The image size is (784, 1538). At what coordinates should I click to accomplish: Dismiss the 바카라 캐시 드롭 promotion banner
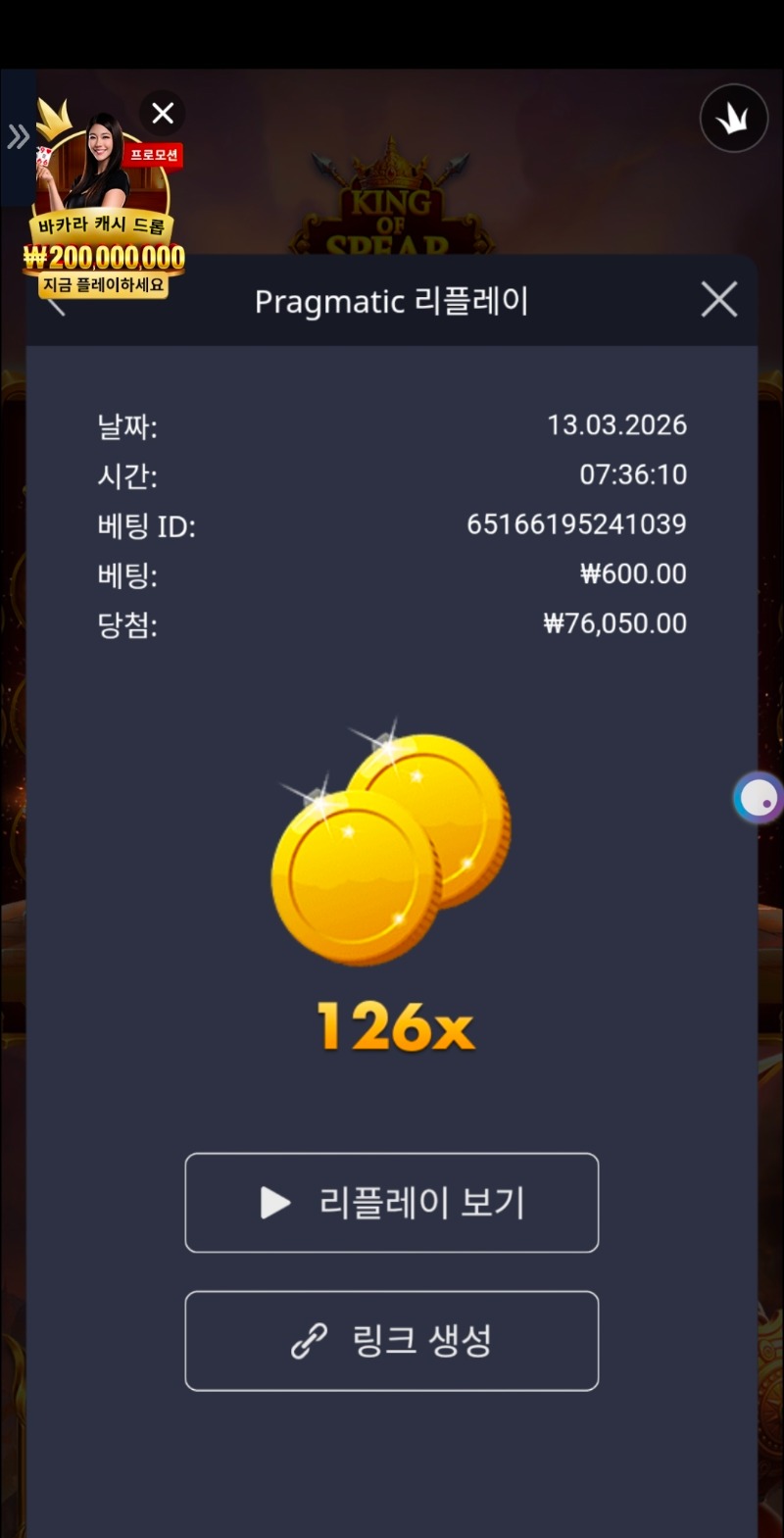[x=163, y=114]
